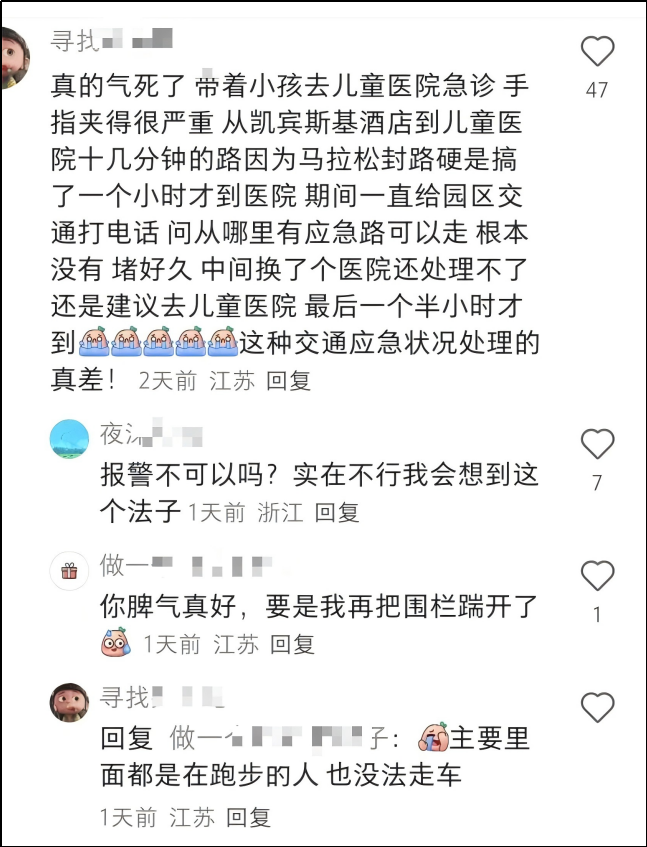Reply to the 把围栏踹开了 comment
This screenshot has height=847, width=647.
[x=293, y=645]
